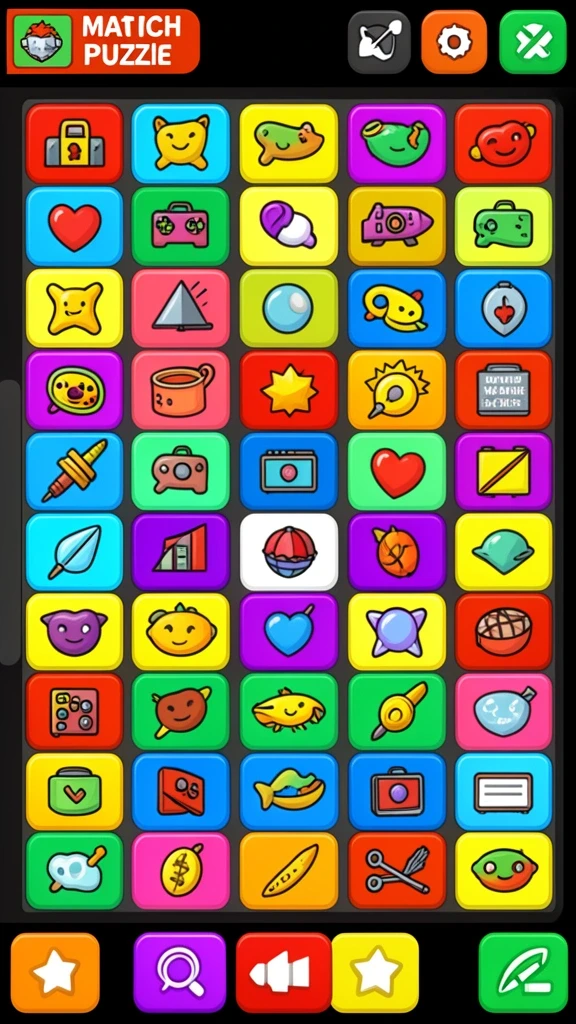
Task: Tap the orange star button
Action: pos(56,972)
